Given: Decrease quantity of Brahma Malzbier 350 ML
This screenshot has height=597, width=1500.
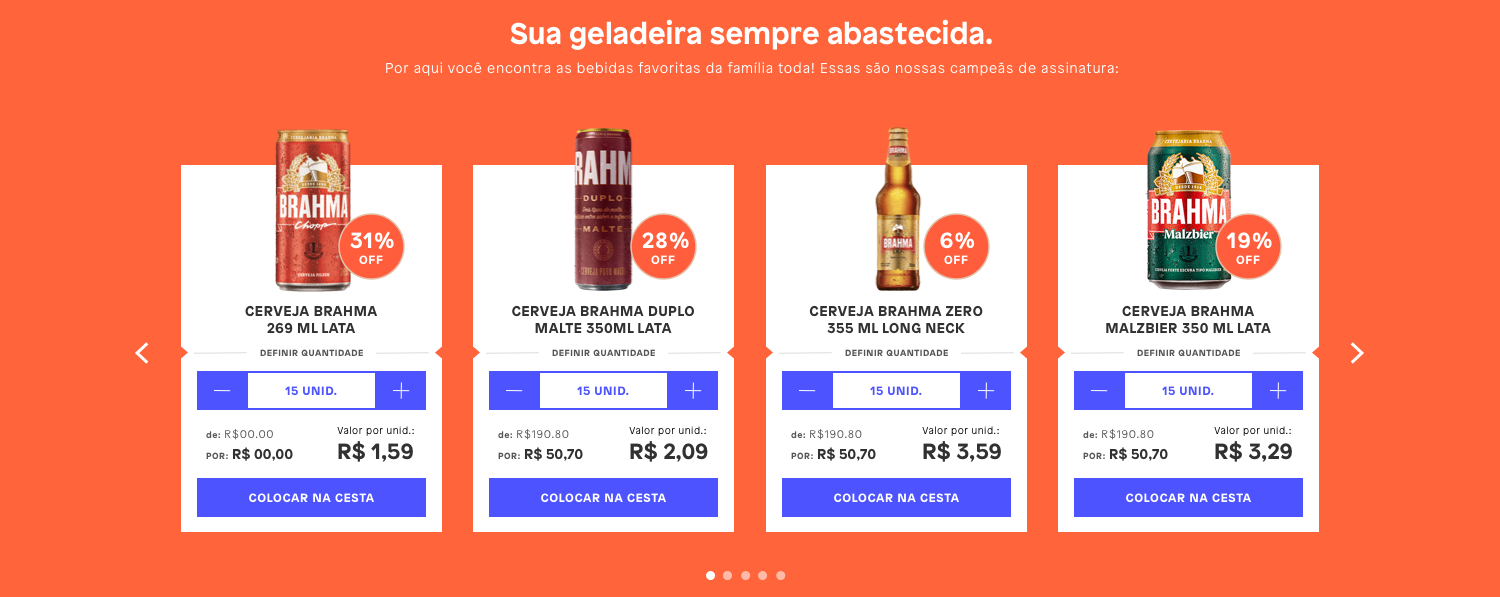Looking at the screenshot, I should [x=1099, y=391].
